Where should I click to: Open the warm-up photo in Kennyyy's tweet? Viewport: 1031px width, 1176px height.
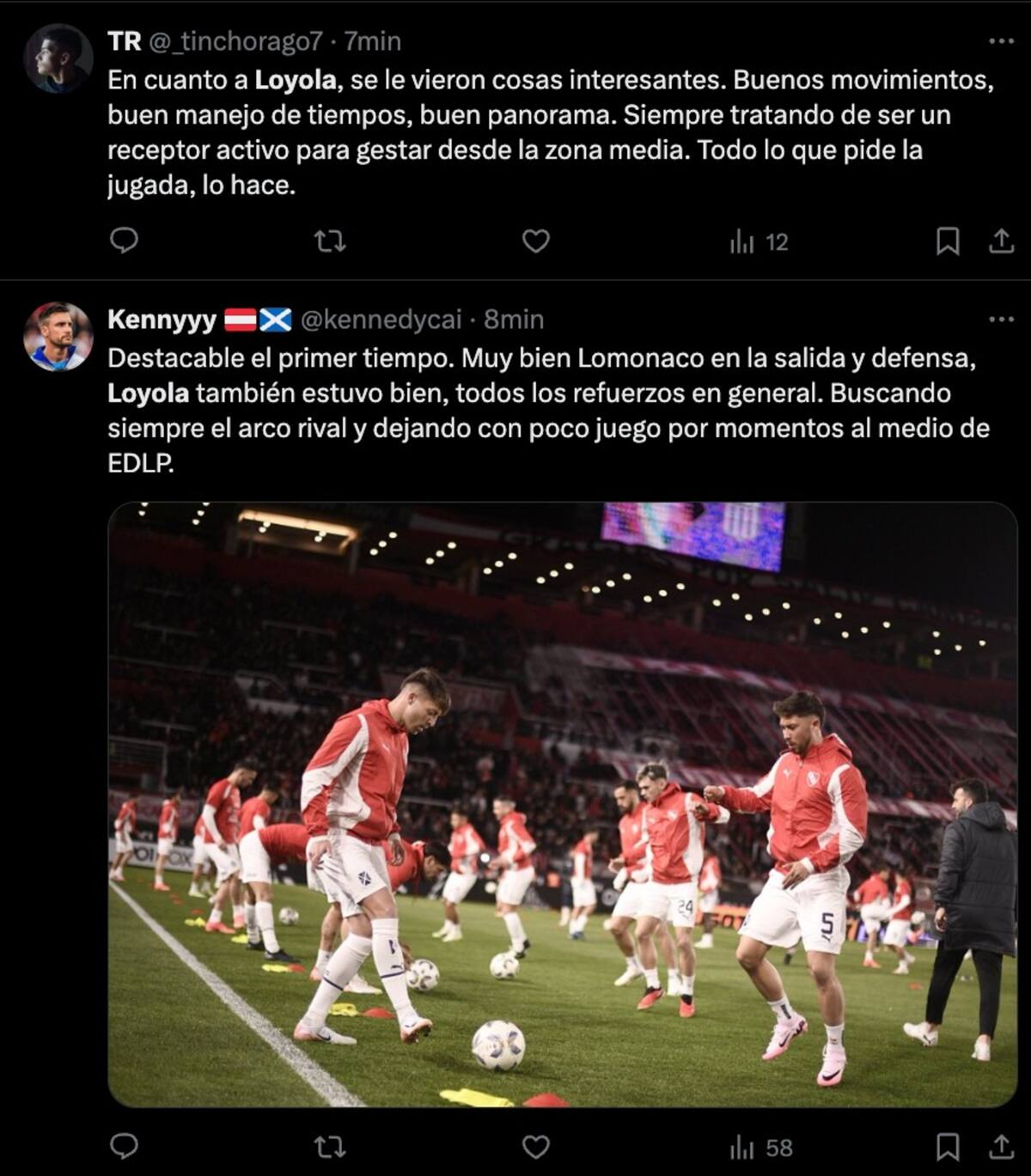click(x=562, y=804)
